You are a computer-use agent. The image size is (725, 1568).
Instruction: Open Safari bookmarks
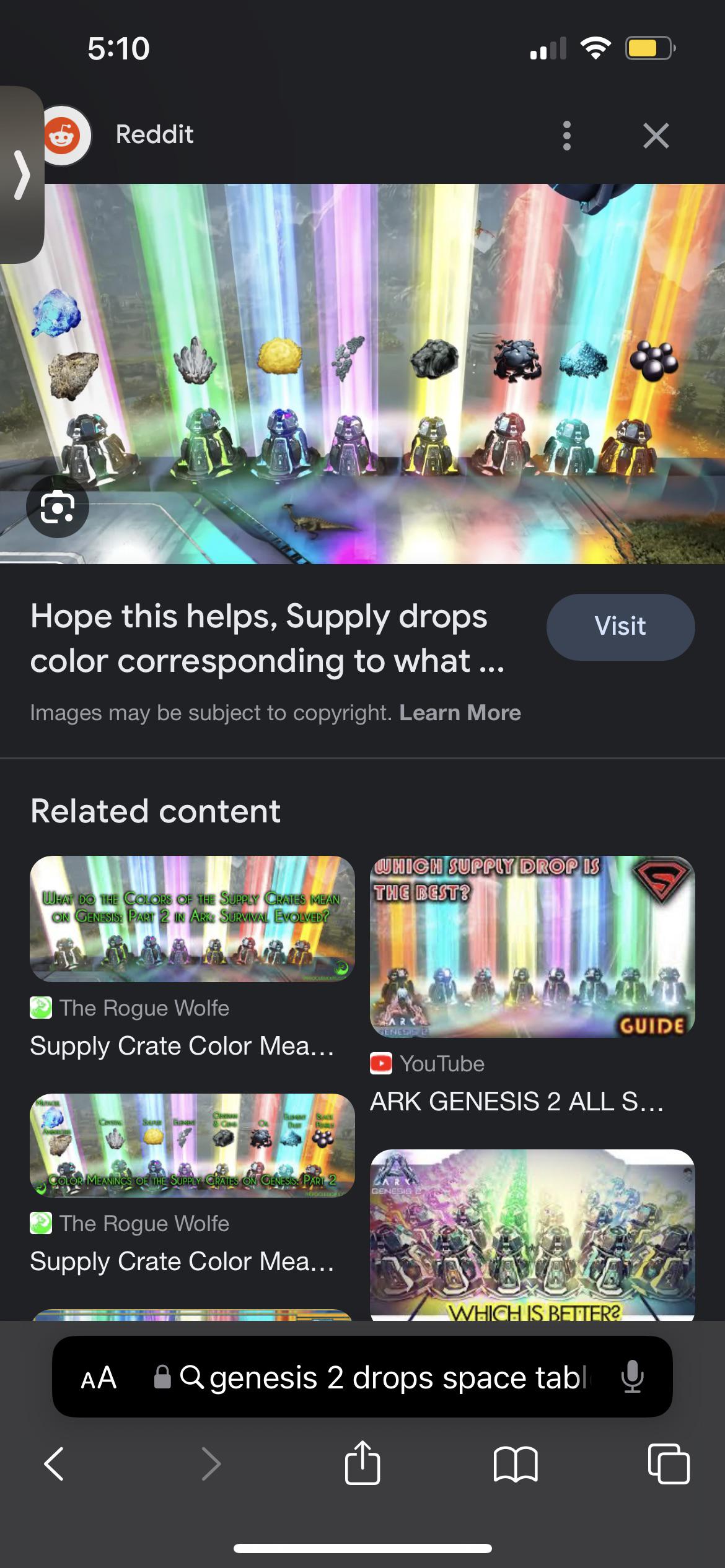[516, 1464]
